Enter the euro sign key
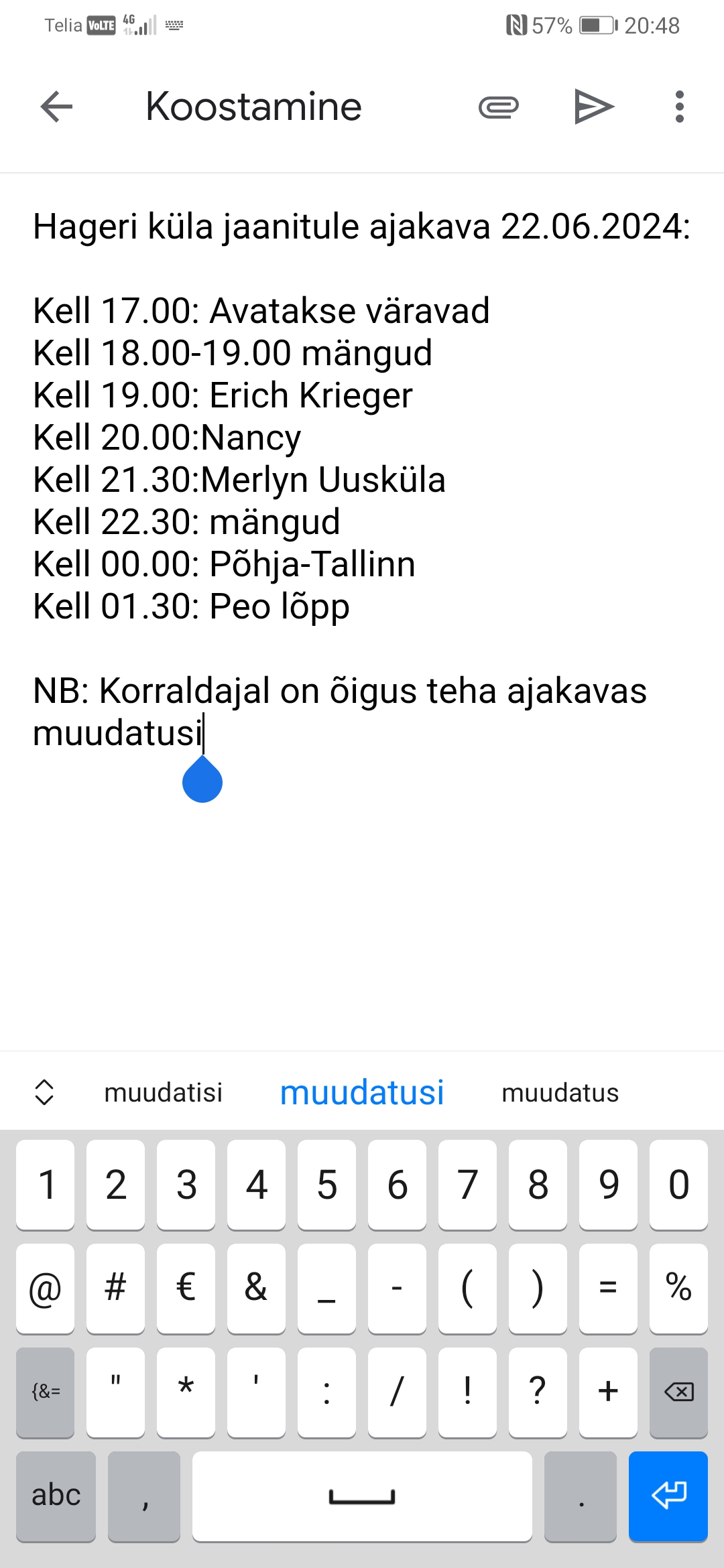 coord(186,1289)
